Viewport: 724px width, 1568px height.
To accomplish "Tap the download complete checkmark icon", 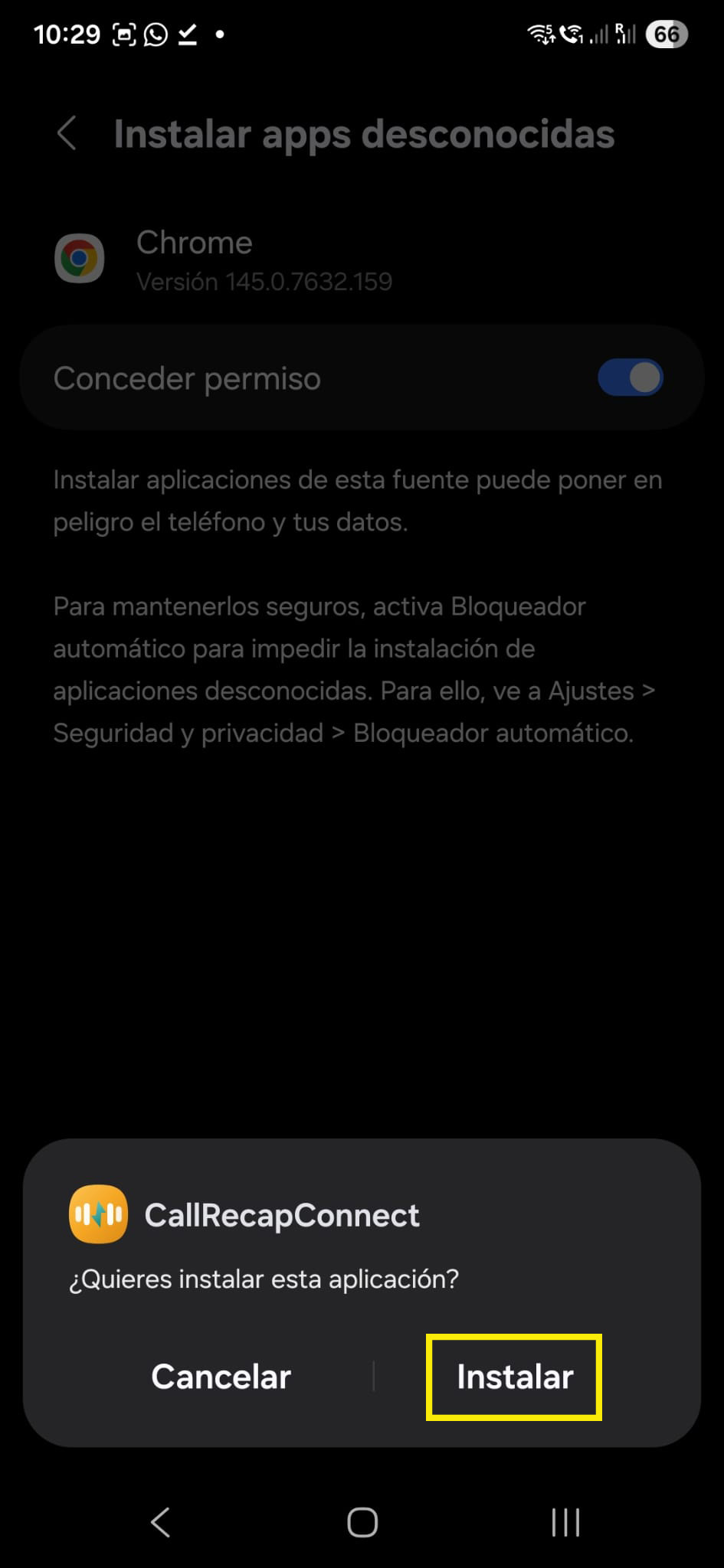I will (188, 34).
